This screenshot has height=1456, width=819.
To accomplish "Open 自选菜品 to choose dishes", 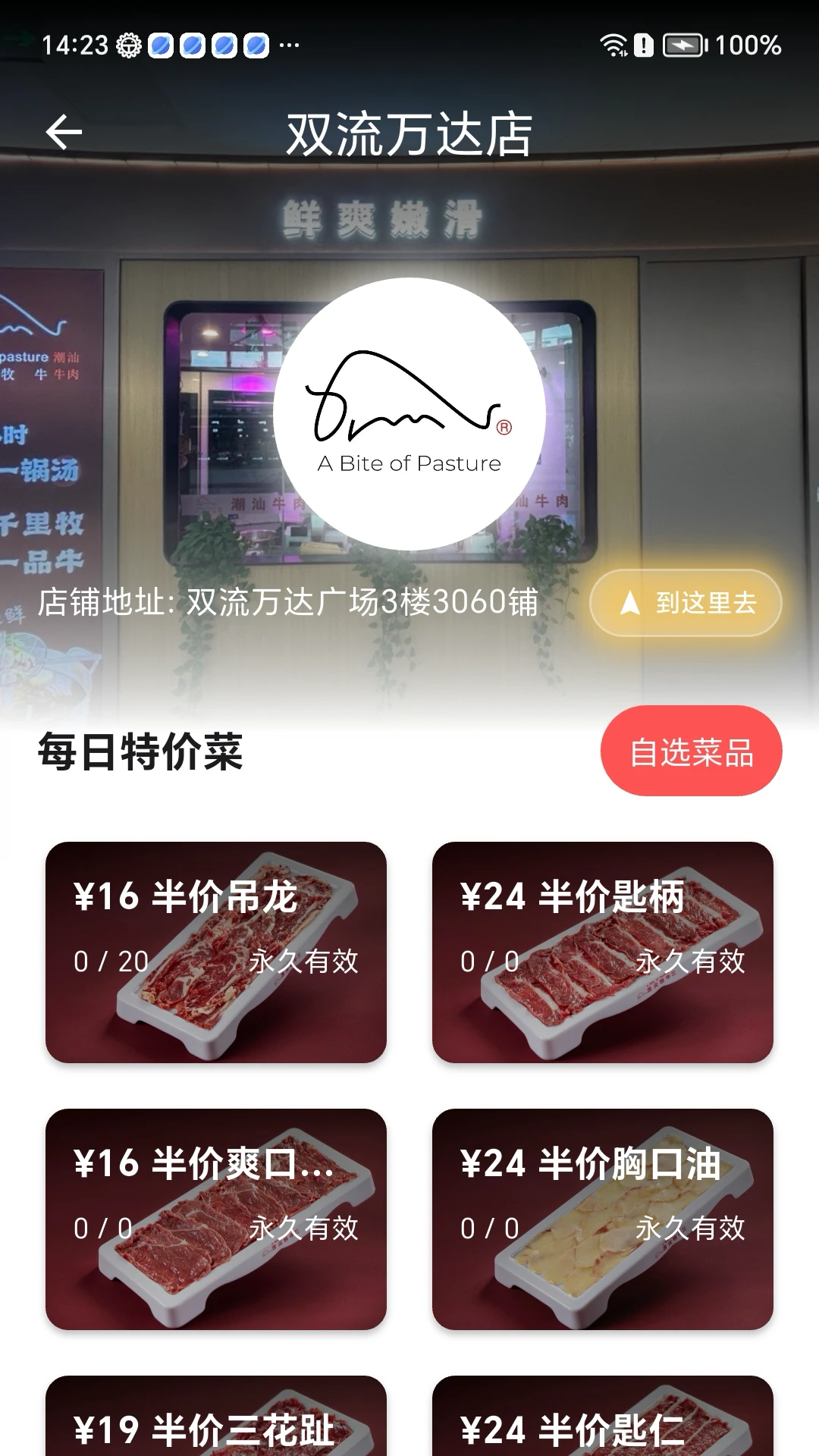I will pyautogui.click(x=691, y=751).
